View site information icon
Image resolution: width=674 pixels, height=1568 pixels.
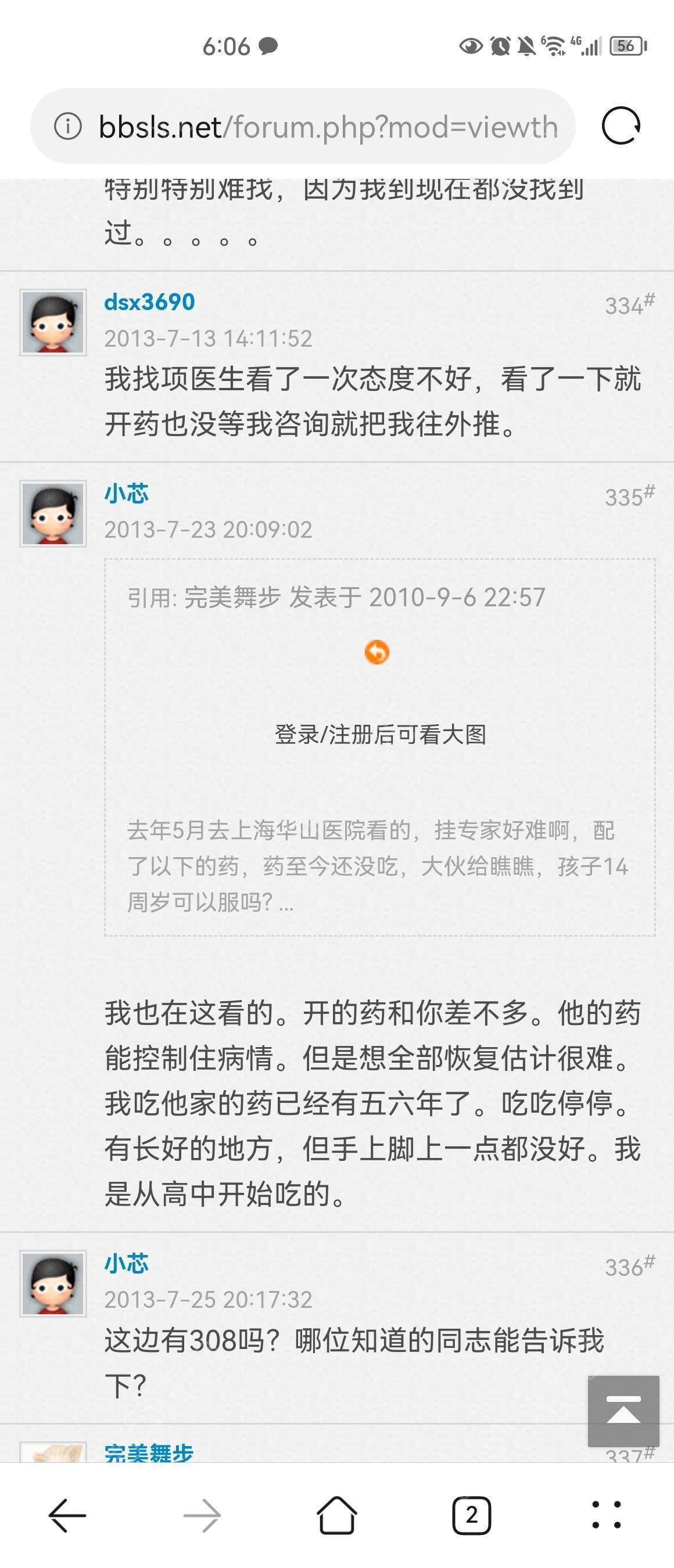pyautogui.click(x=67, y=127)
